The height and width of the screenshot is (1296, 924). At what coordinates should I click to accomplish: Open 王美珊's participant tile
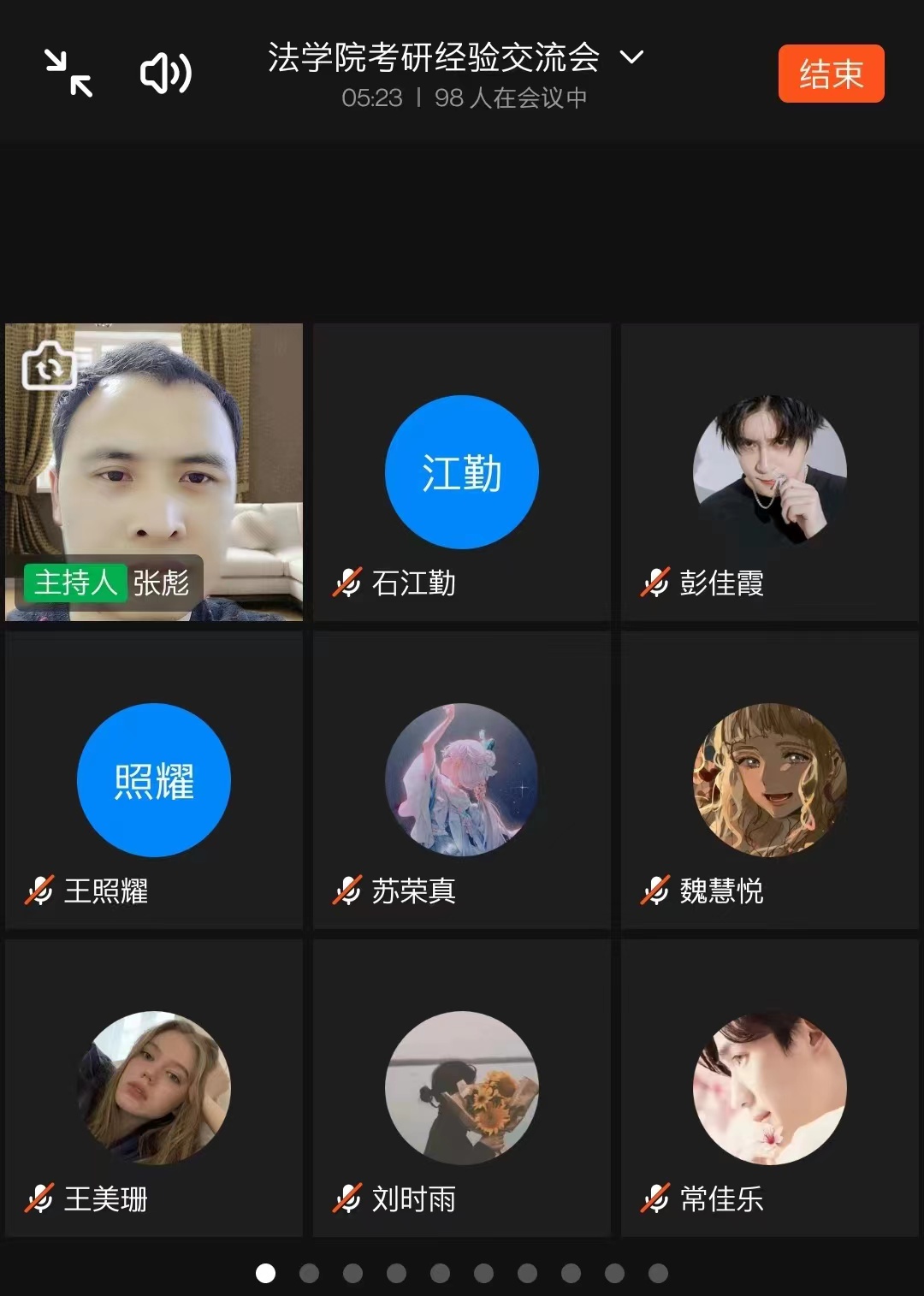154,1088
